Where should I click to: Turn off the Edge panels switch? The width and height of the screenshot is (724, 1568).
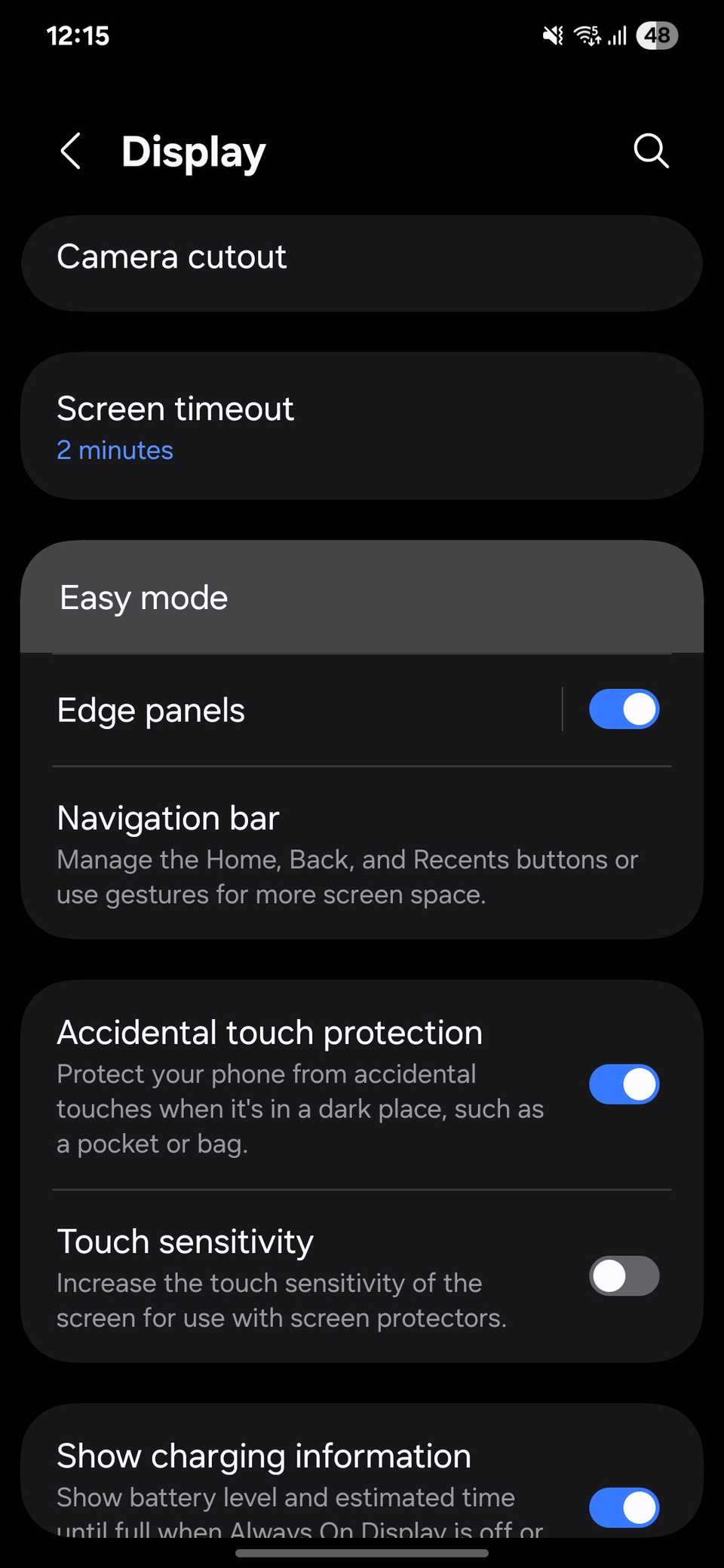click(624, 710)
